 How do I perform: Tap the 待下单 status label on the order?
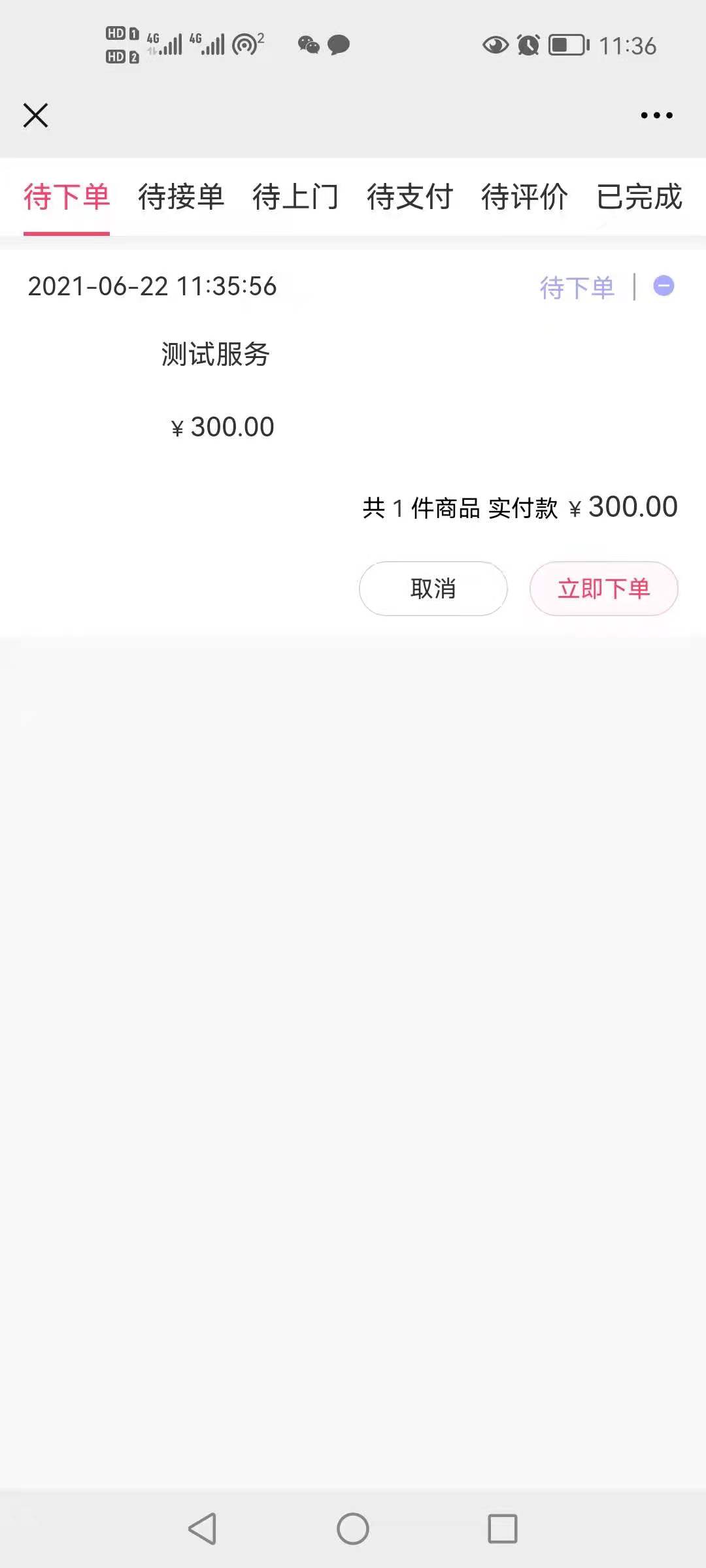pyautogui.click(x=577, y=287)
